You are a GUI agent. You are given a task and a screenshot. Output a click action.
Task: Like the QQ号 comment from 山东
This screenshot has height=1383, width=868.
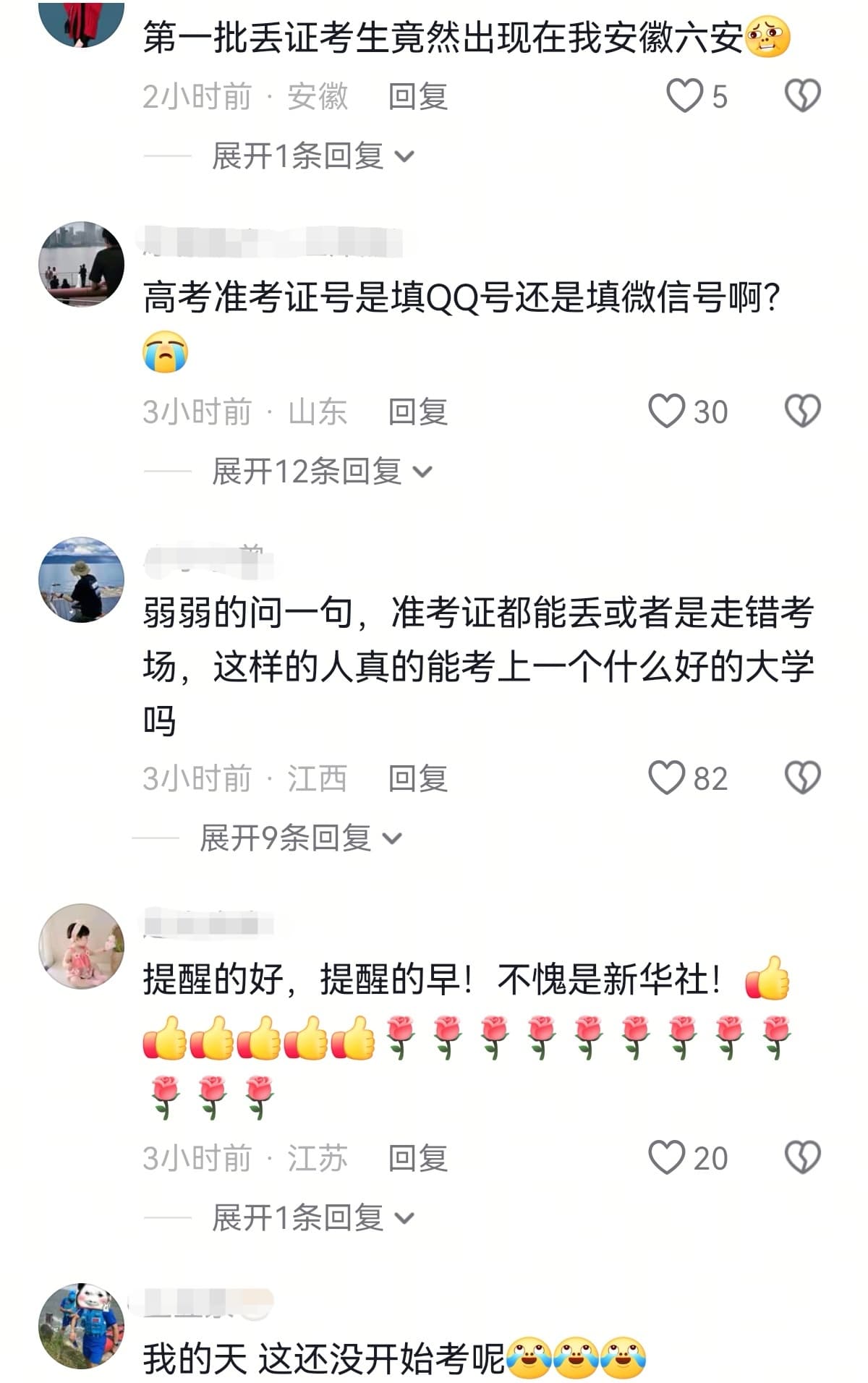coord(667,412)
